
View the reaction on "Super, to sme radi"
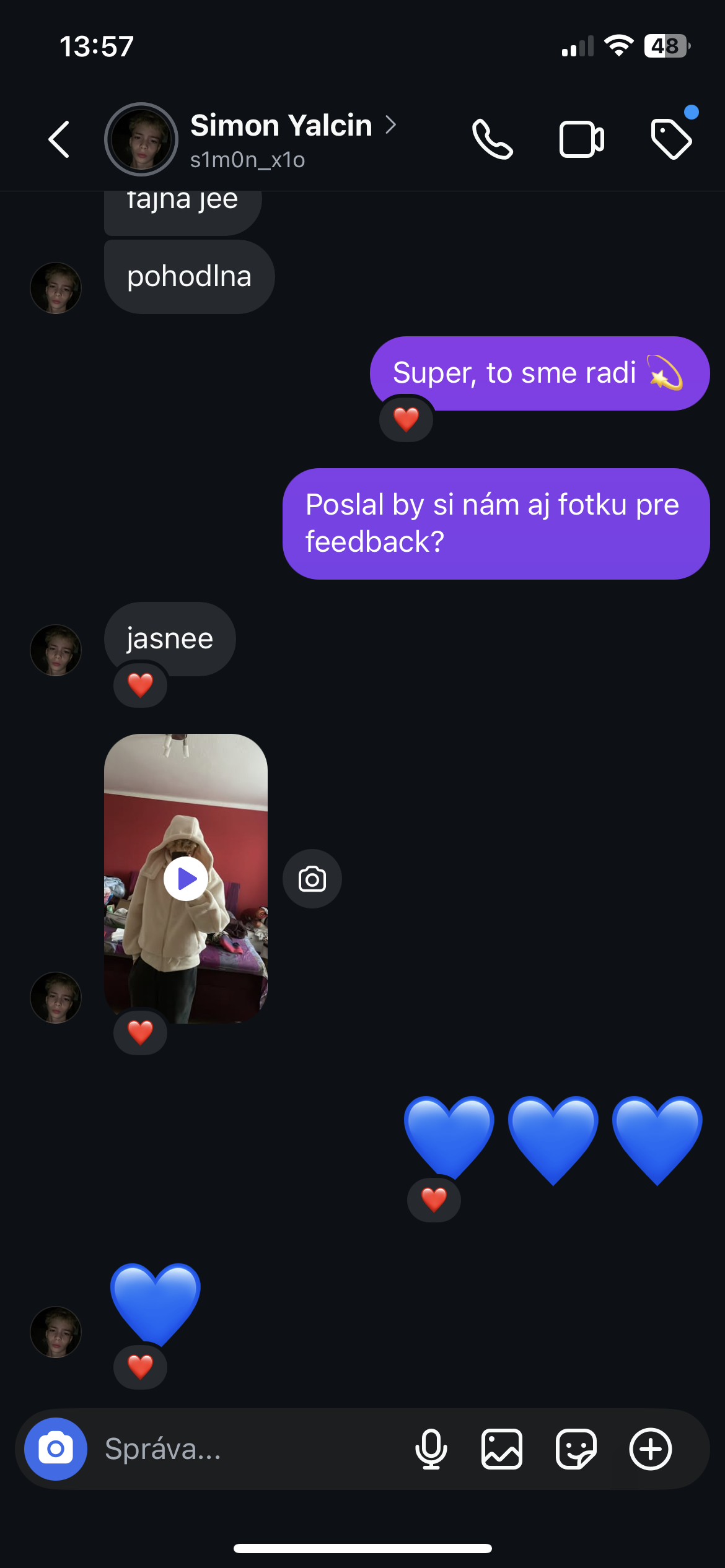[406, 419]
